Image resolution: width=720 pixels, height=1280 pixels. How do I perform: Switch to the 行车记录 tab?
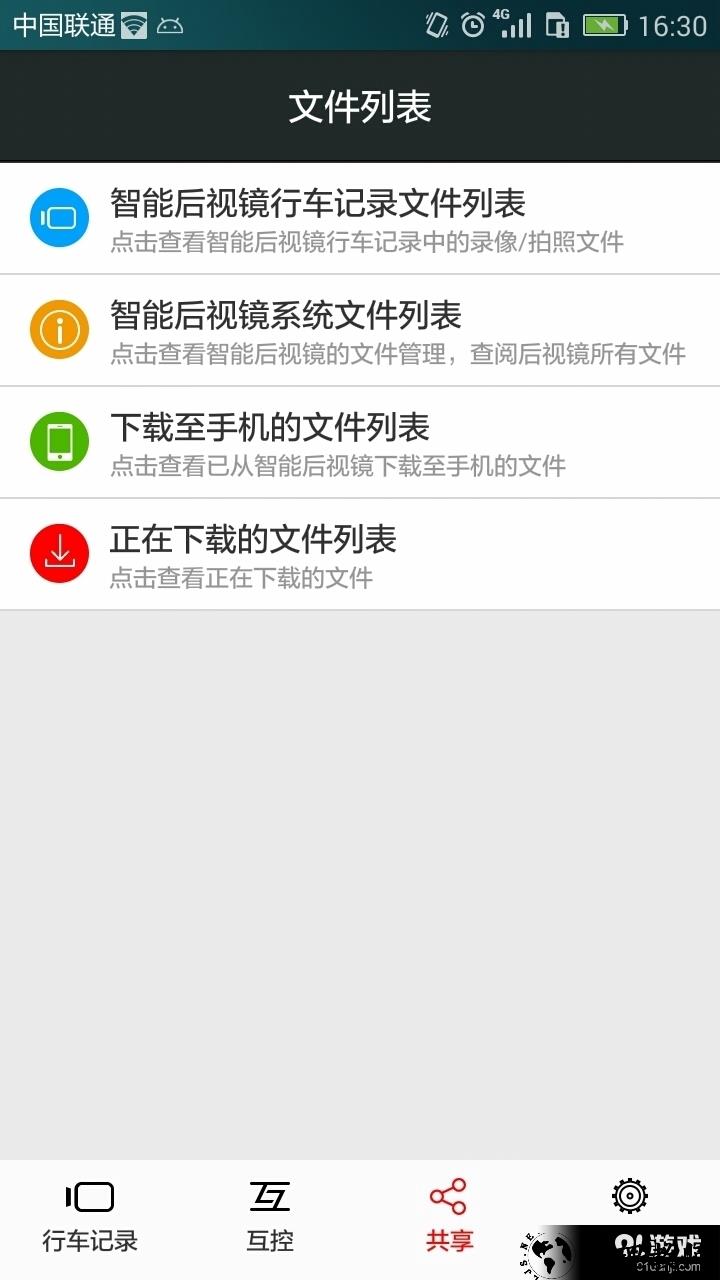coord(90,1216)
